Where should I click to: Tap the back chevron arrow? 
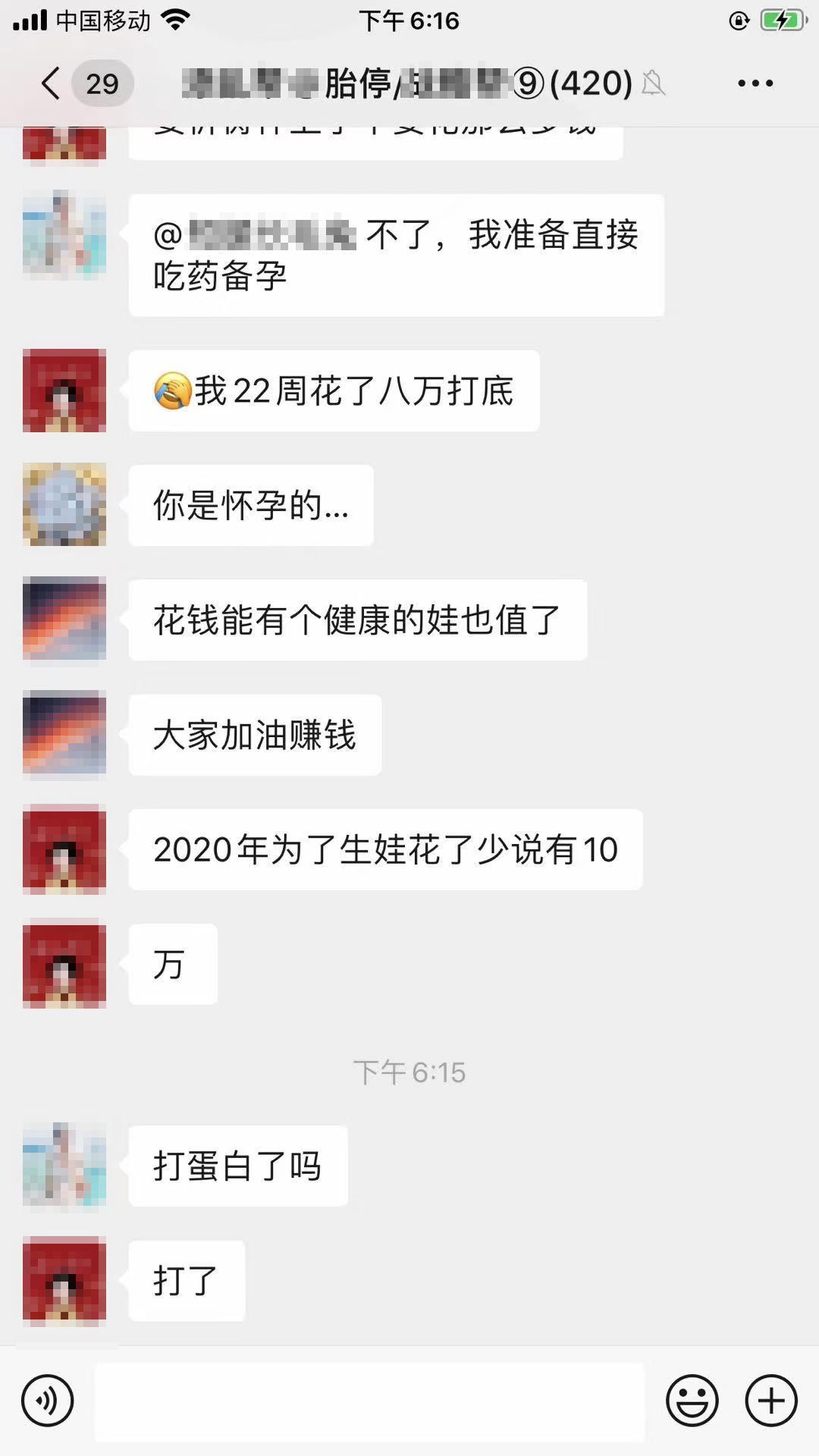coord(50,83)
